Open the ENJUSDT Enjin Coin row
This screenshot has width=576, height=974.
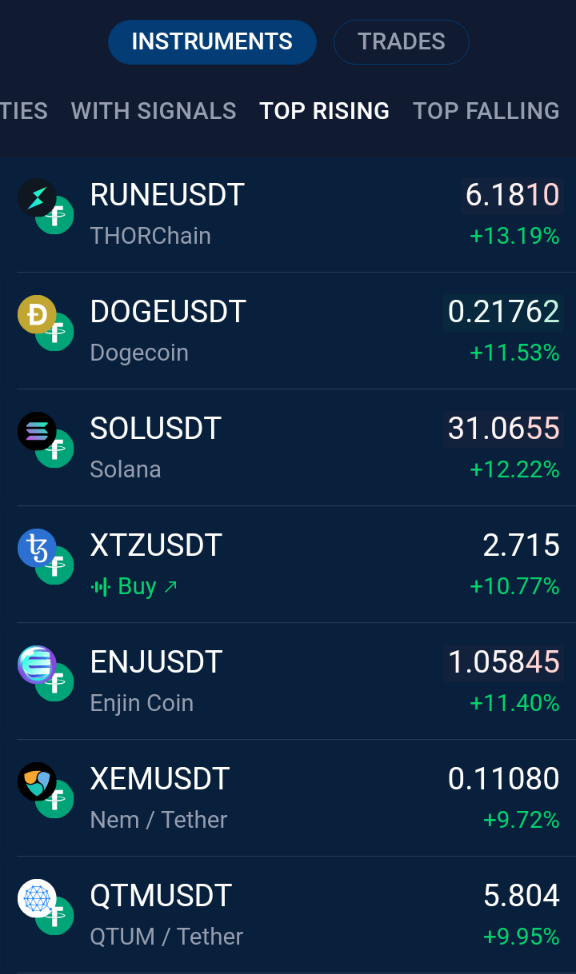pyautogui.click(x=288, y=681)
